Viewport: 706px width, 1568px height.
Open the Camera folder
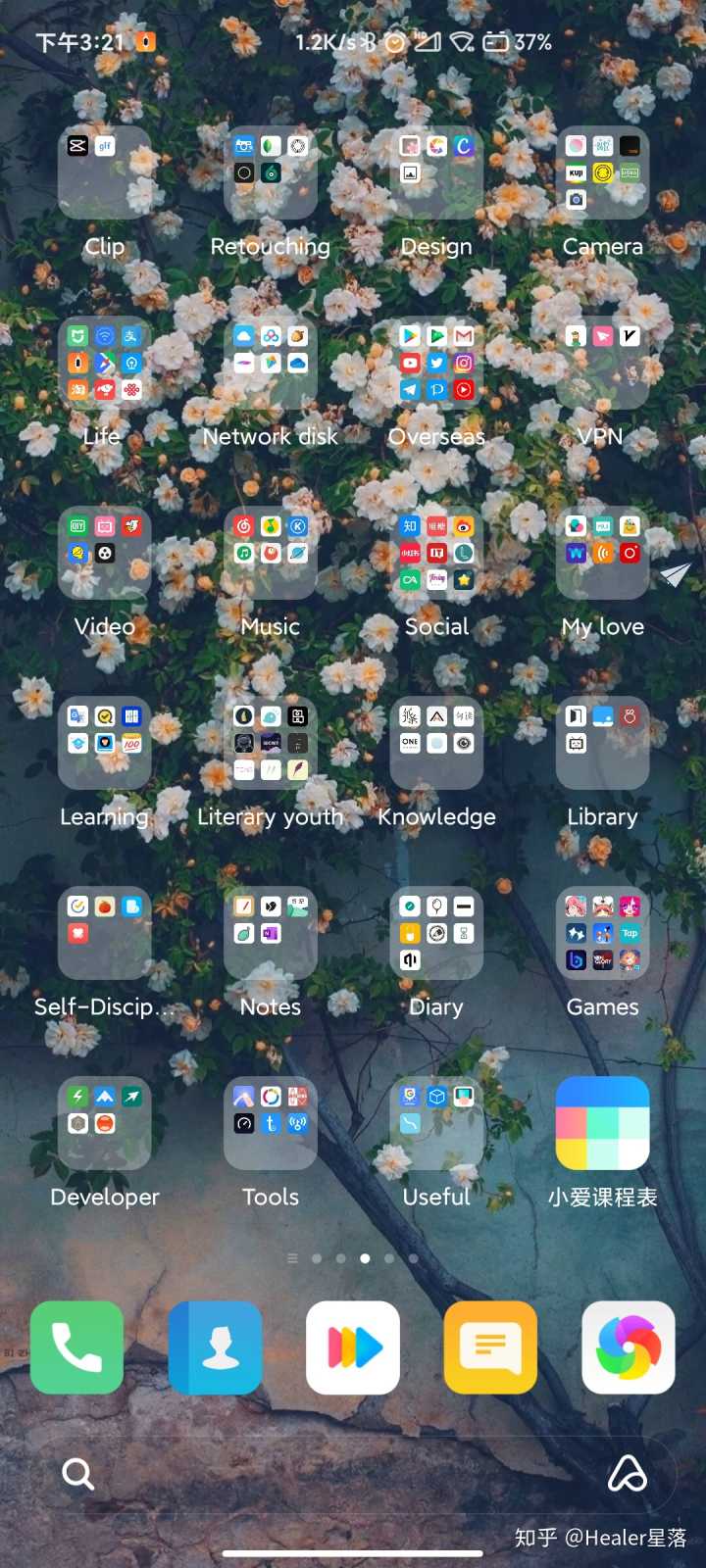click(602, 172)
